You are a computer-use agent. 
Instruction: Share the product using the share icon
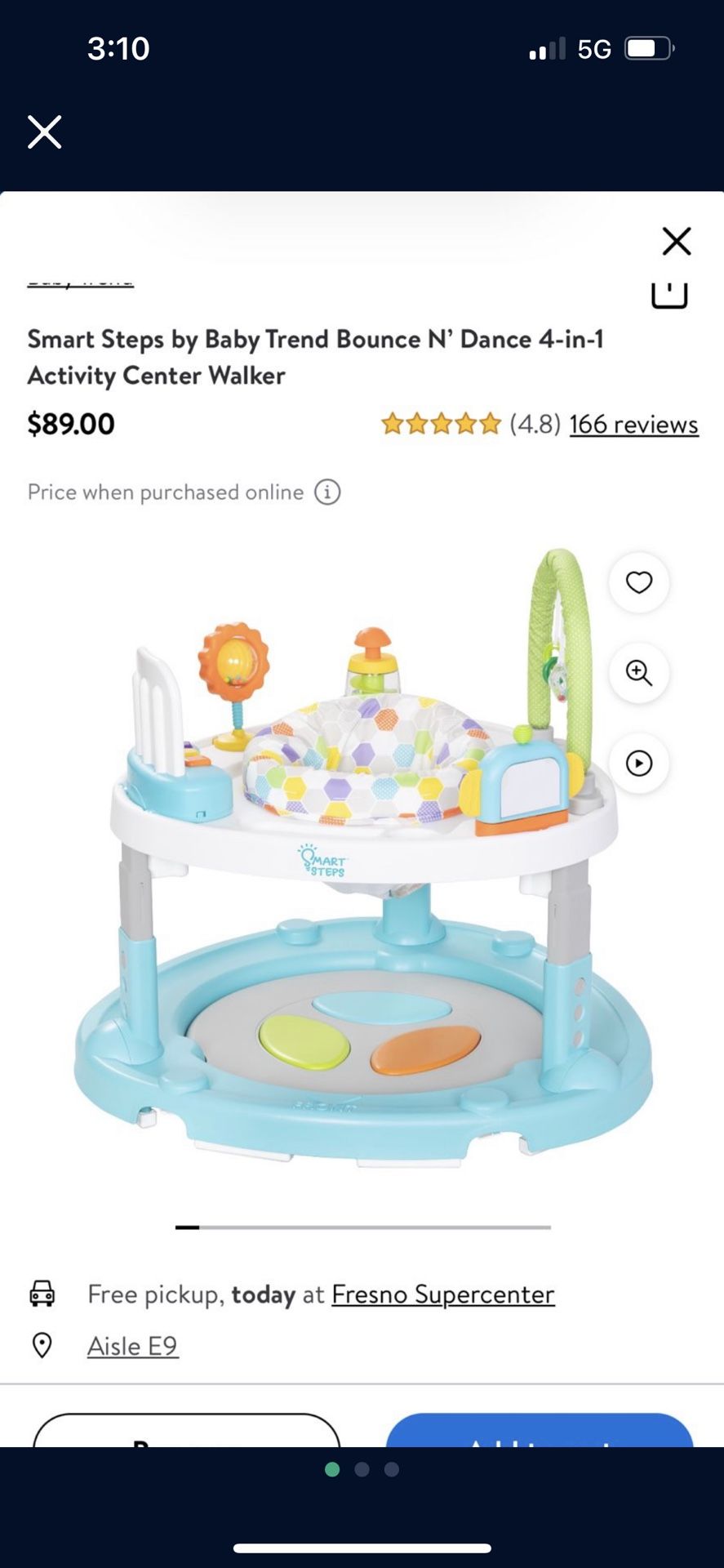(x=669, y=294)
